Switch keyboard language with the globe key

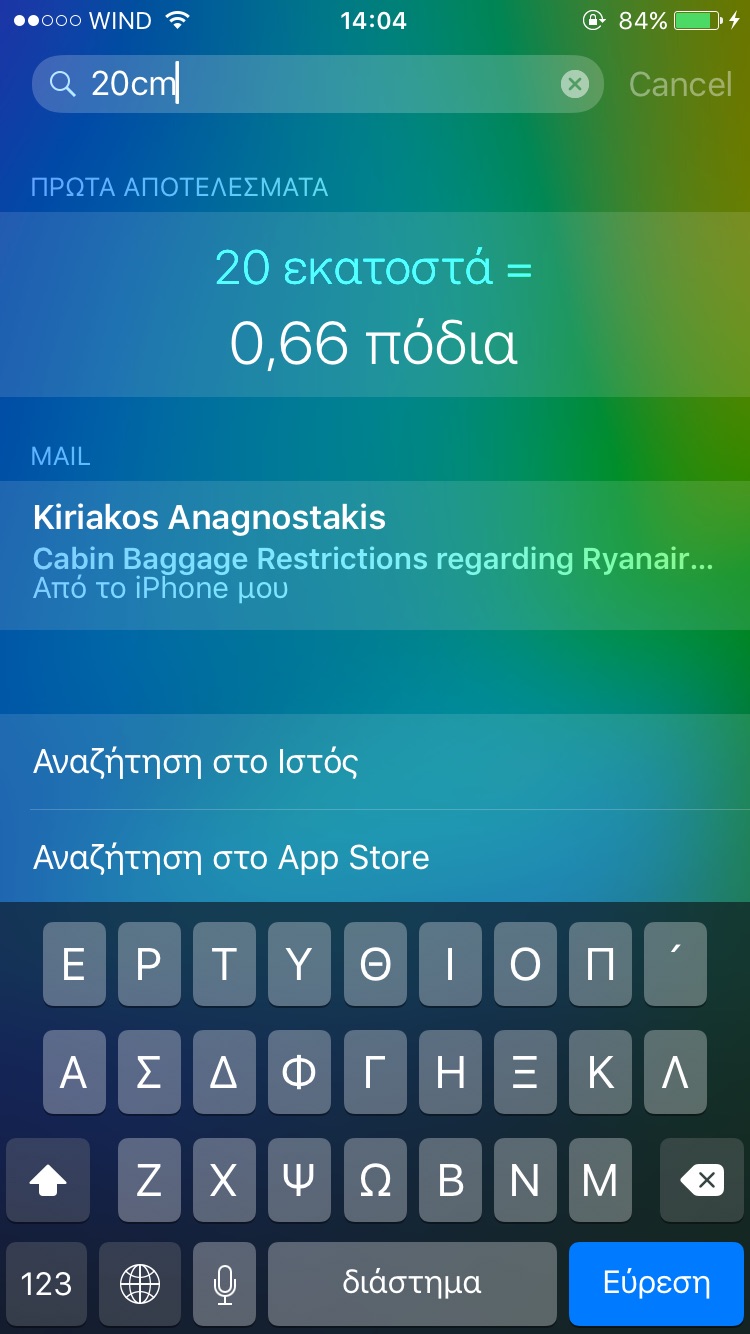[139, 1283]
